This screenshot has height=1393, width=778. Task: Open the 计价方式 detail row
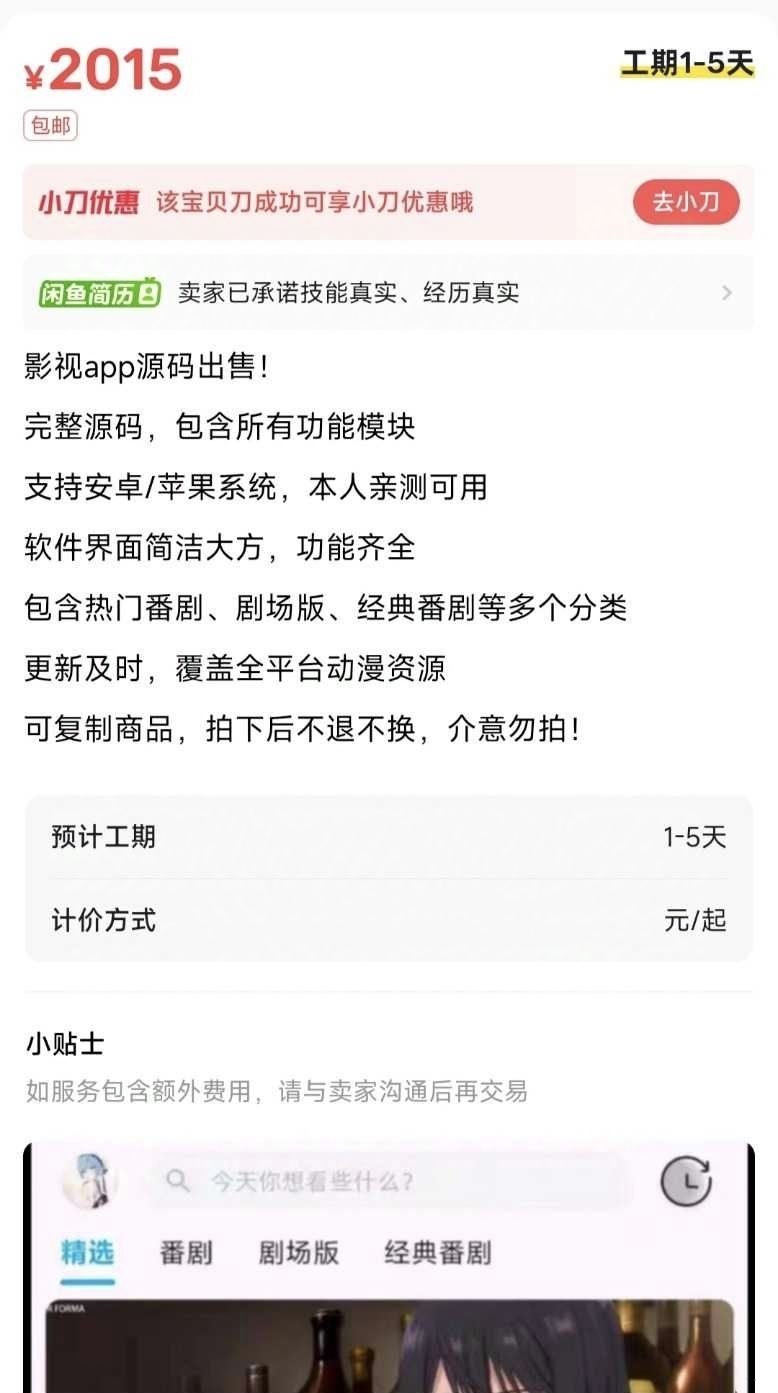(x=388, y=920)
